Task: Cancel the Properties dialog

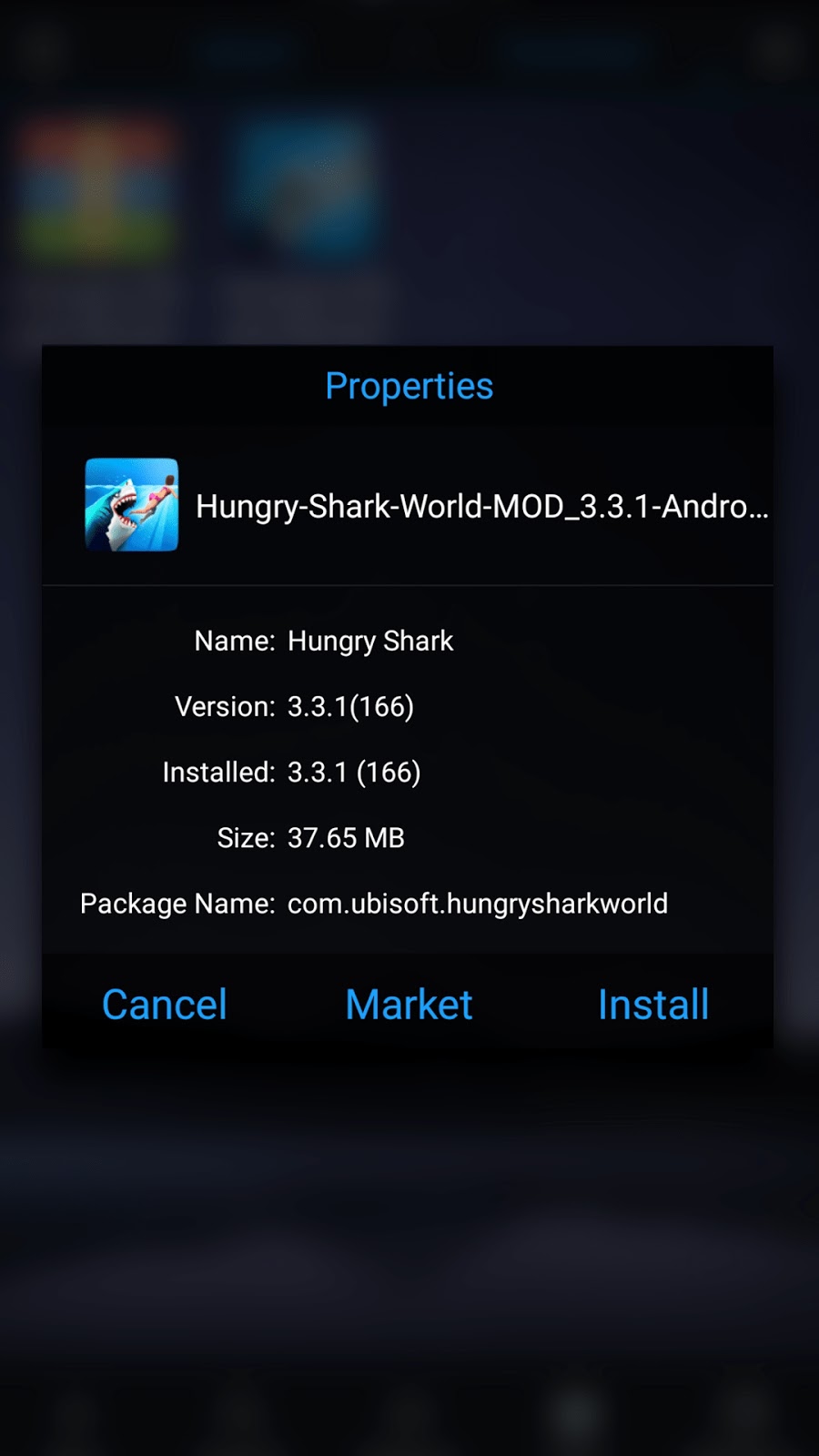Action: click(165, 1005)
